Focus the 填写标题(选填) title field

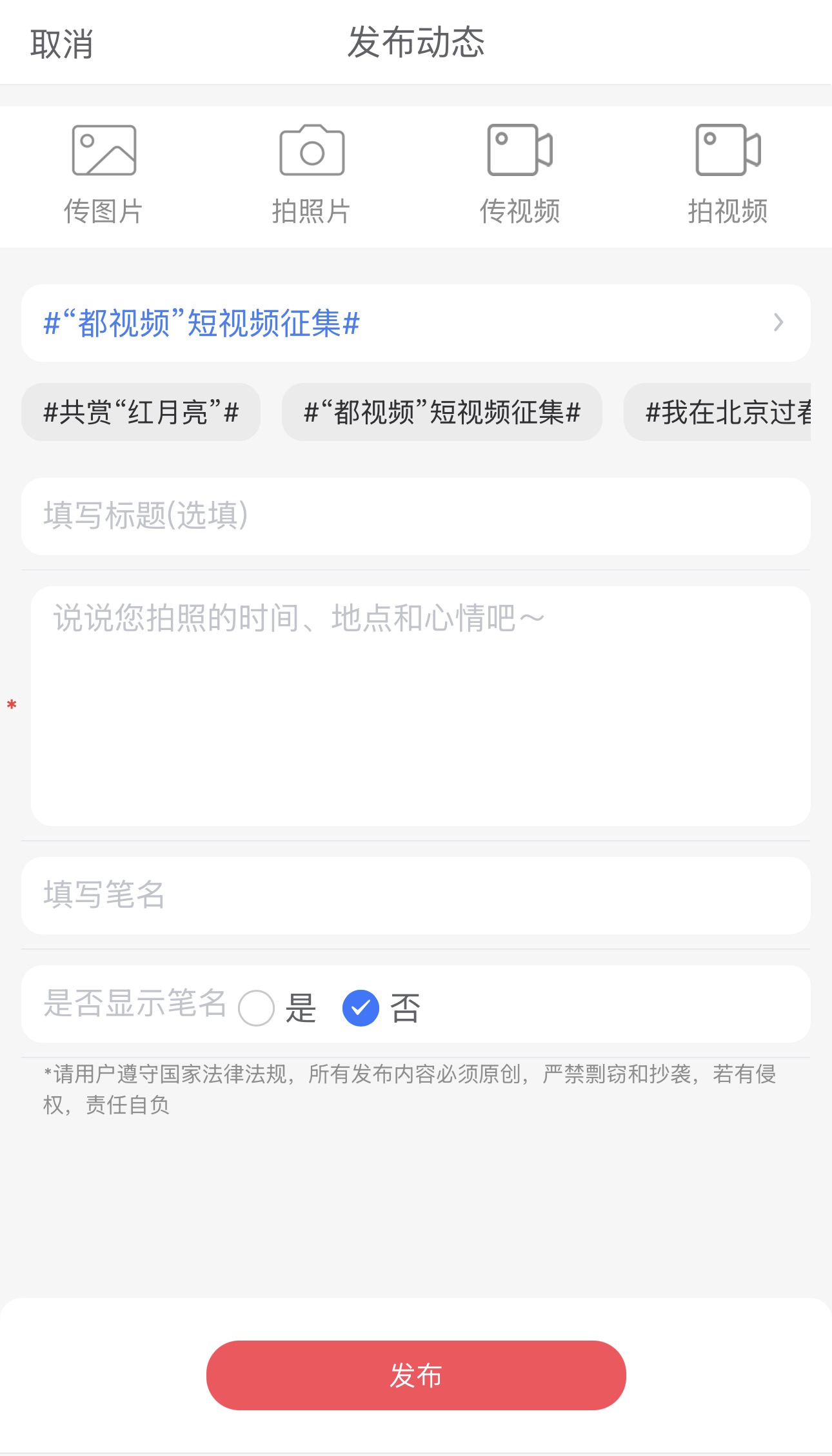point(415,516)
